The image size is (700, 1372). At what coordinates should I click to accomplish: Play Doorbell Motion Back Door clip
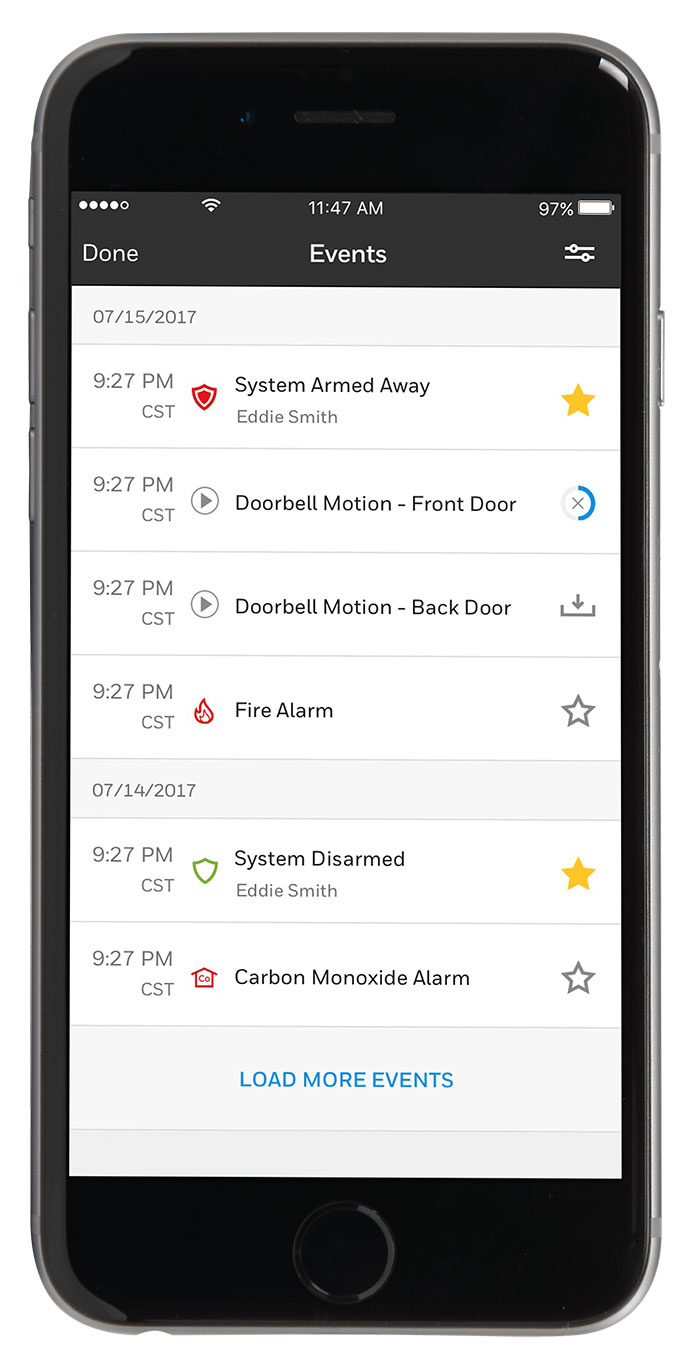click(x=205, y=604)
